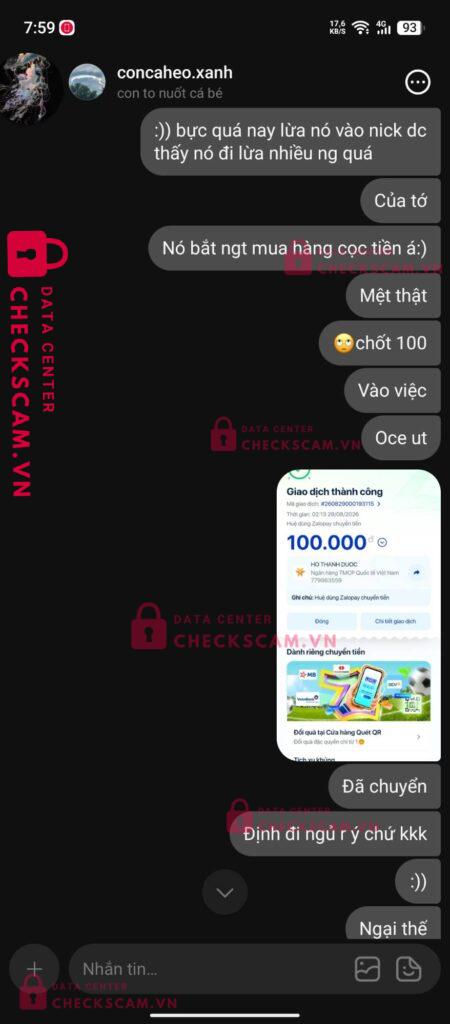The image size is (450, 1024).
Task: Open the photo gallery picker icon
Action: (368, 969)
